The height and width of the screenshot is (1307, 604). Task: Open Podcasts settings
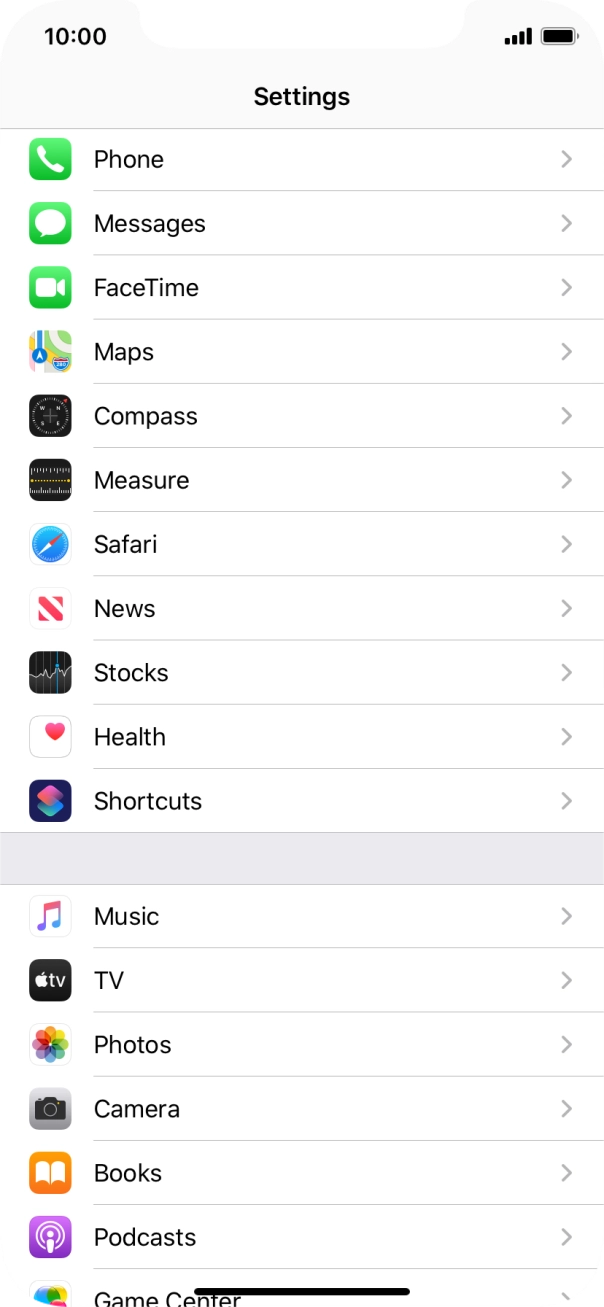[x=300, y=1237]
